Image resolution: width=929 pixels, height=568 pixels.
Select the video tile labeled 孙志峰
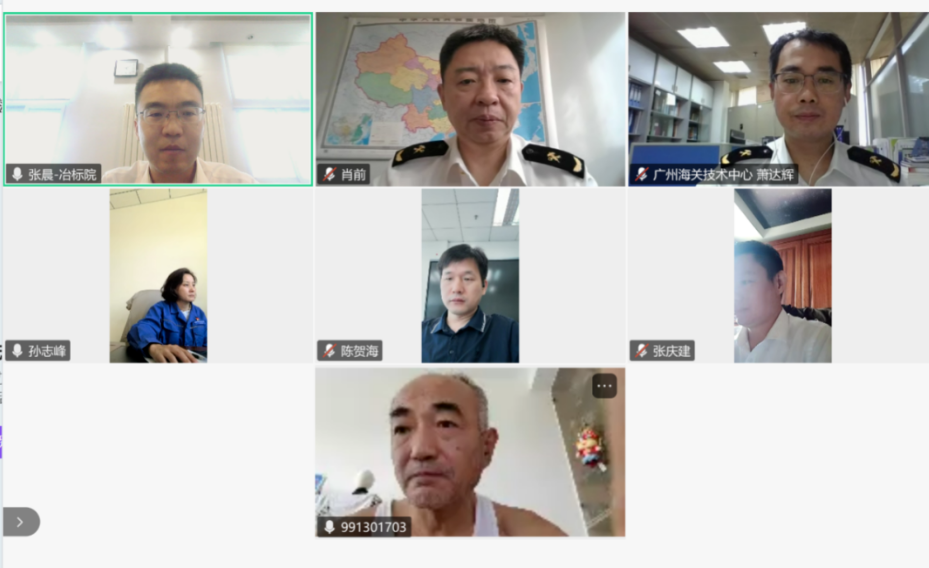point(158,275)
